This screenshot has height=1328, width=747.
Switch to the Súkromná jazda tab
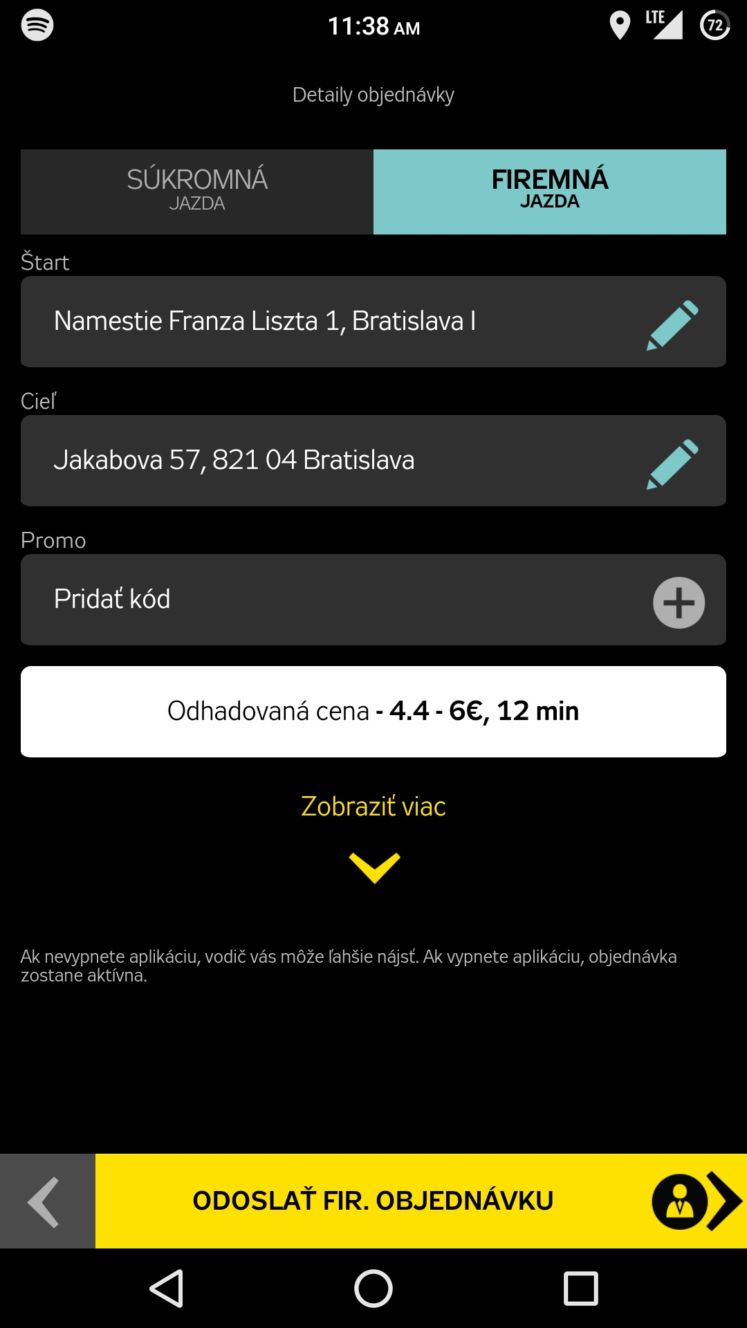point(197,191)
